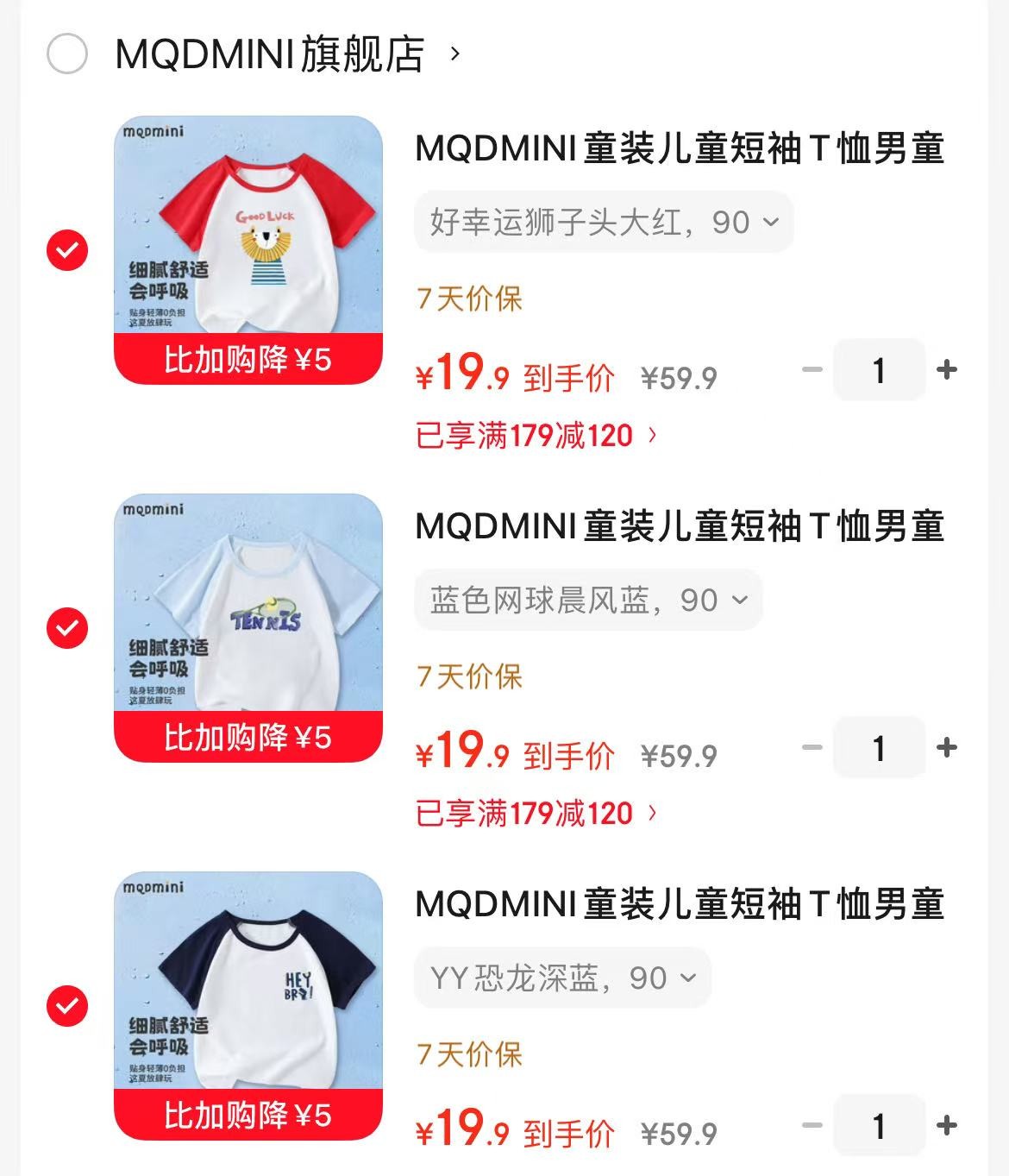Uncheck the YY恐龙深蓝 T-shirt item

(66, 1006)
